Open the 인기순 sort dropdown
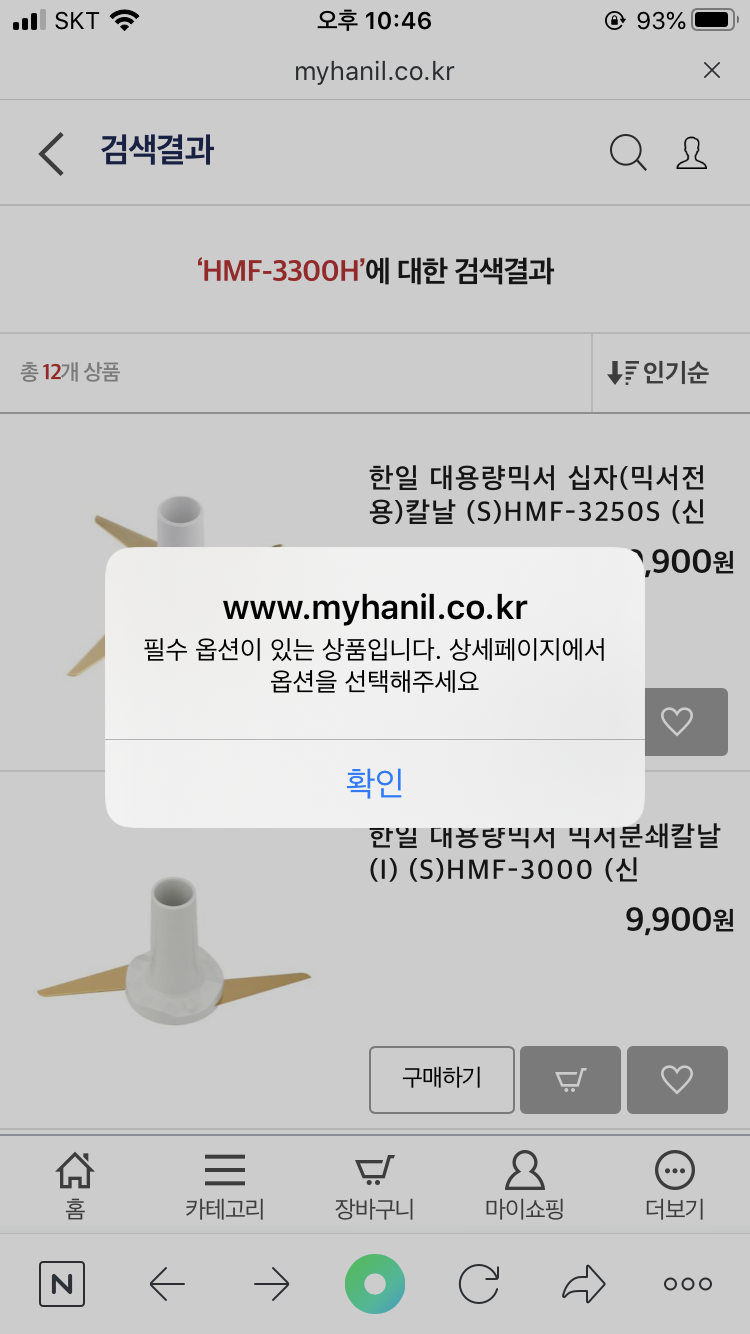The image size is (750, 1334). tap(659, 373)
